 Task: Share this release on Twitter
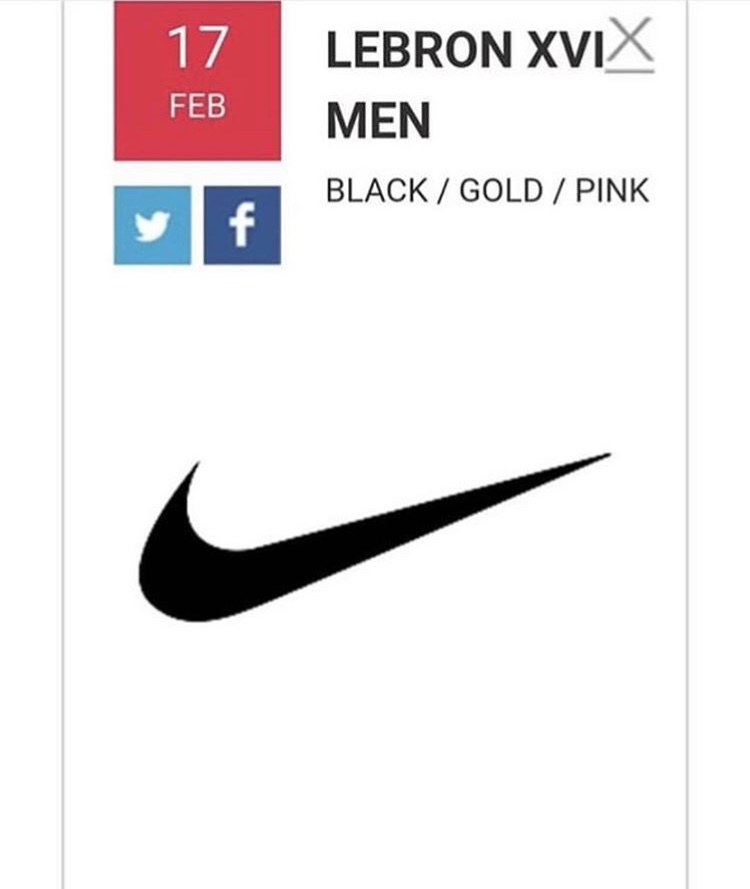coord(152,225)
